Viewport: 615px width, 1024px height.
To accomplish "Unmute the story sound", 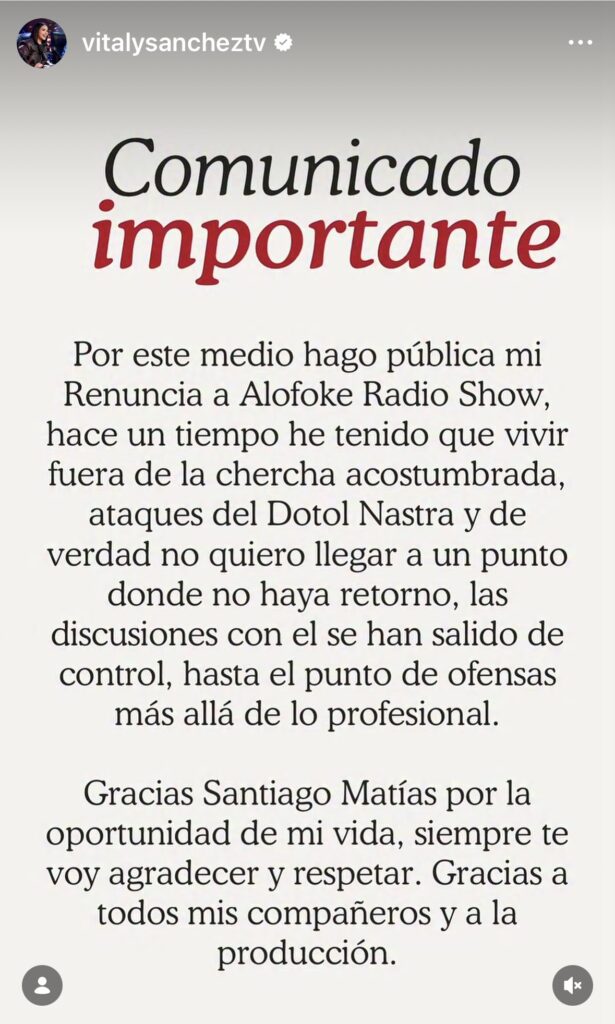I will click(573, 985).
